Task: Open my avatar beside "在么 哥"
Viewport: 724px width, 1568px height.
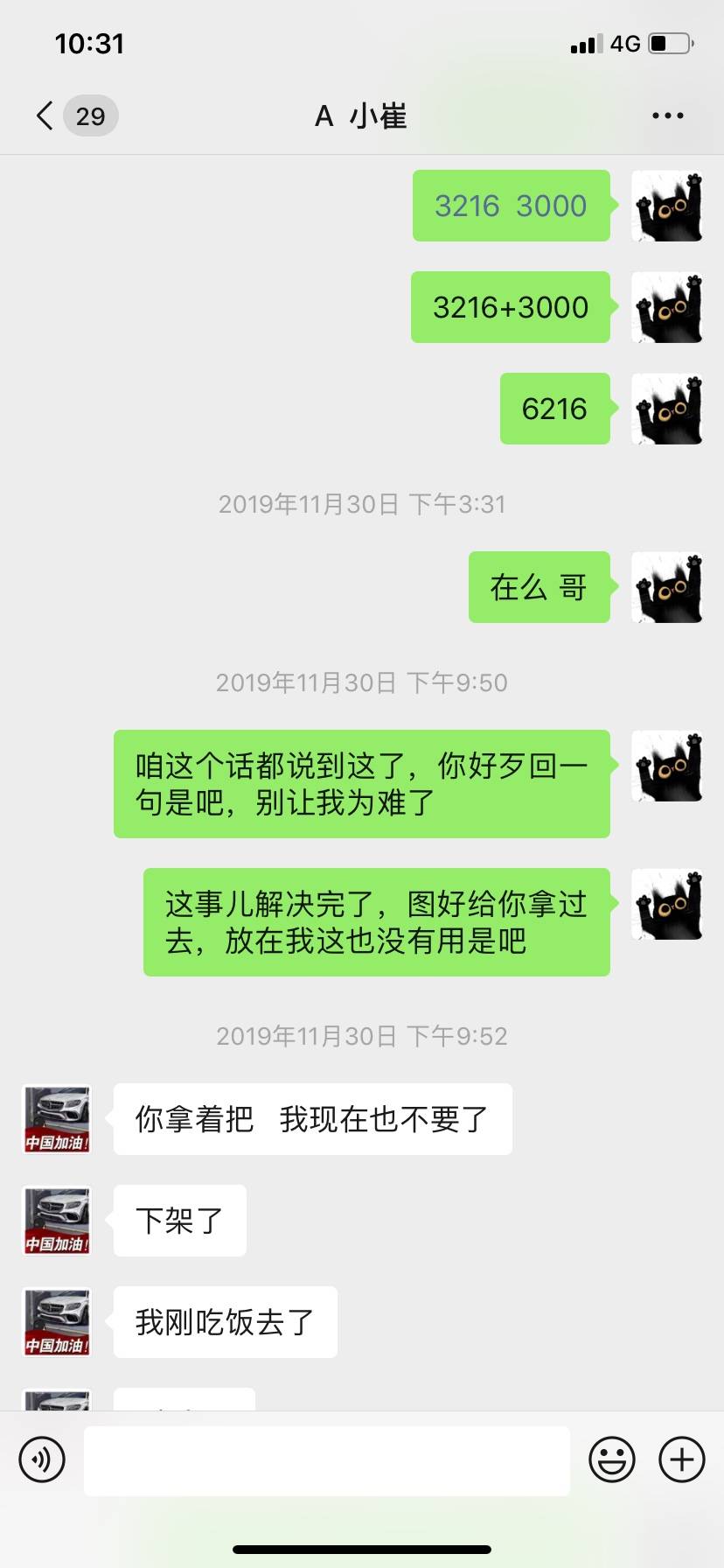Action: click(x=667, y=587)
